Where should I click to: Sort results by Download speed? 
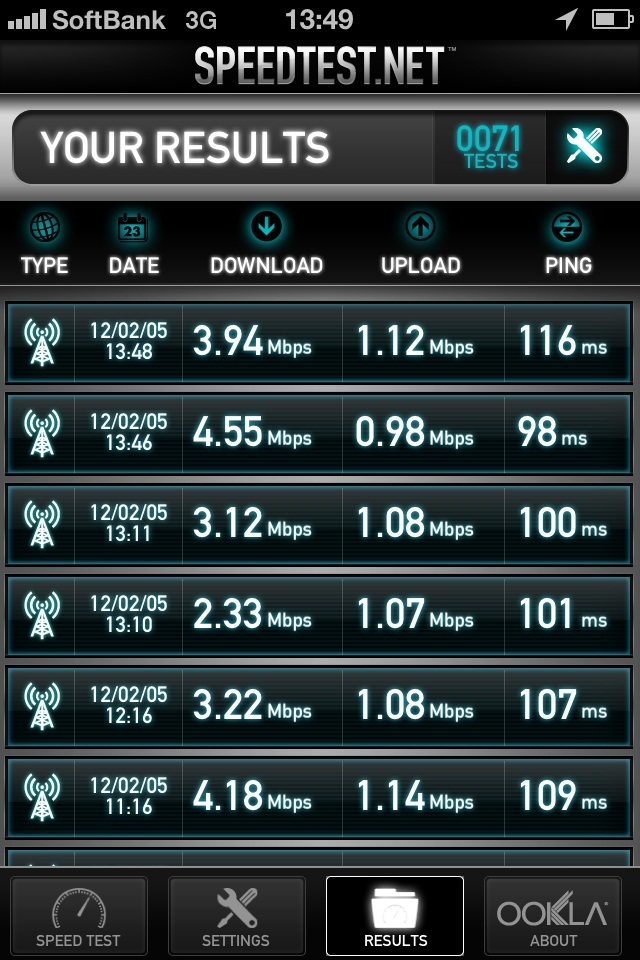click(266, 244)
